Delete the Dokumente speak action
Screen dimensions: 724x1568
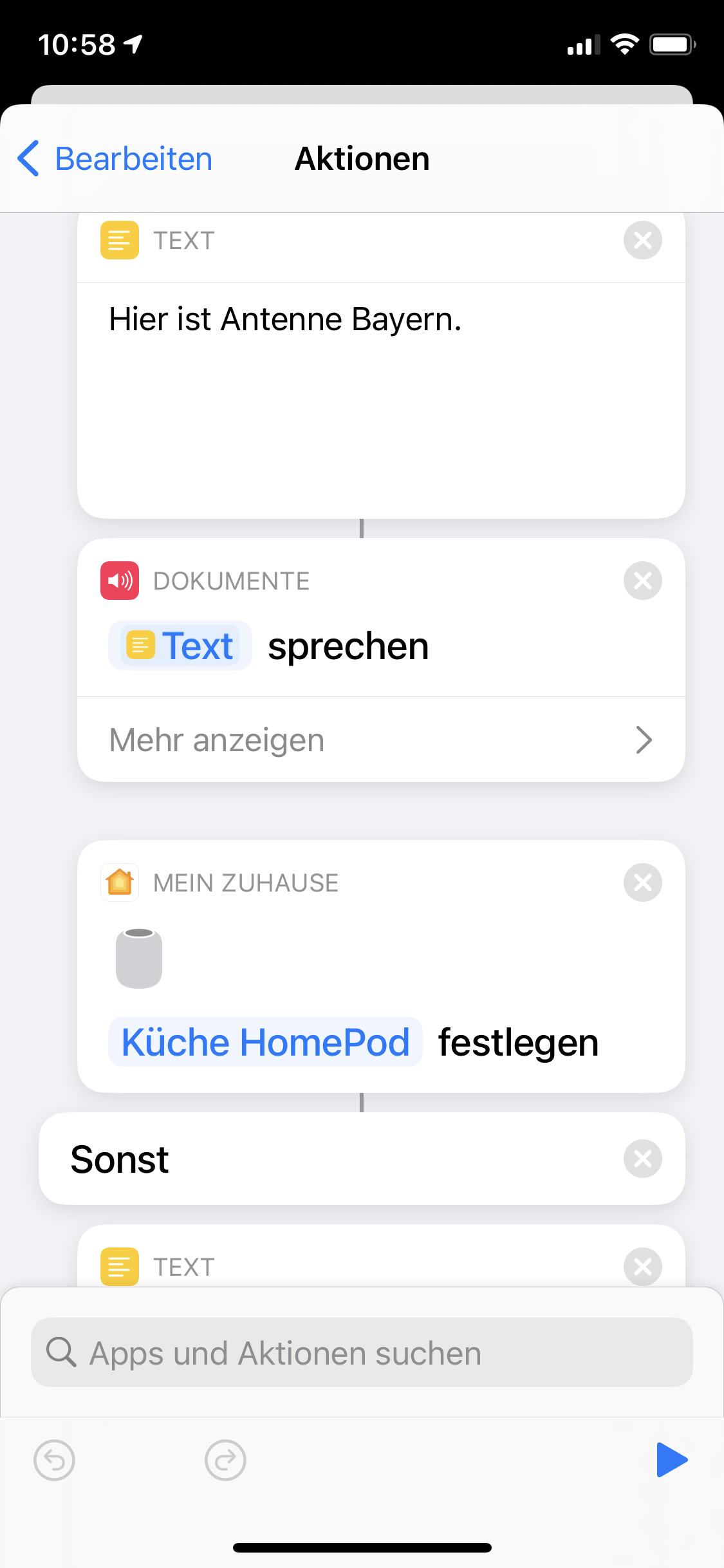pos(642,581)
